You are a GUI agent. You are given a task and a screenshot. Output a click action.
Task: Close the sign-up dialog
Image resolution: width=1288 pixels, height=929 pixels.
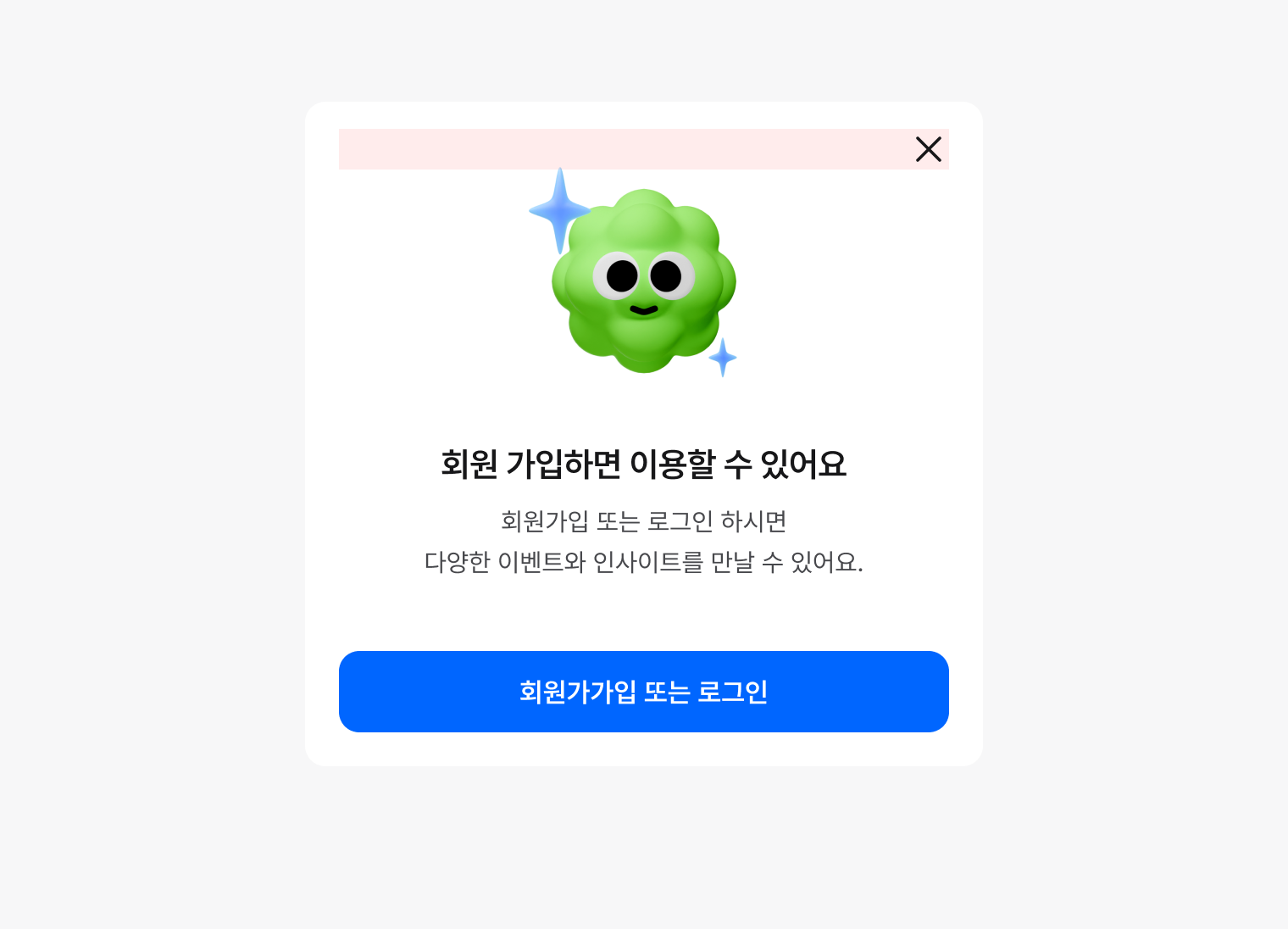click(x=929, y=149)
